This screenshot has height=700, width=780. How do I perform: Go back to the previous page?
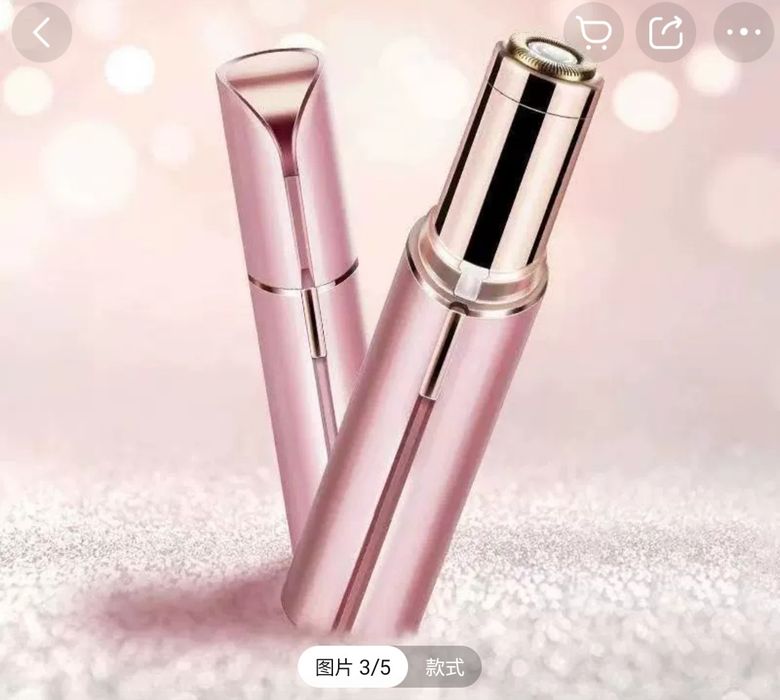[41, 32]
